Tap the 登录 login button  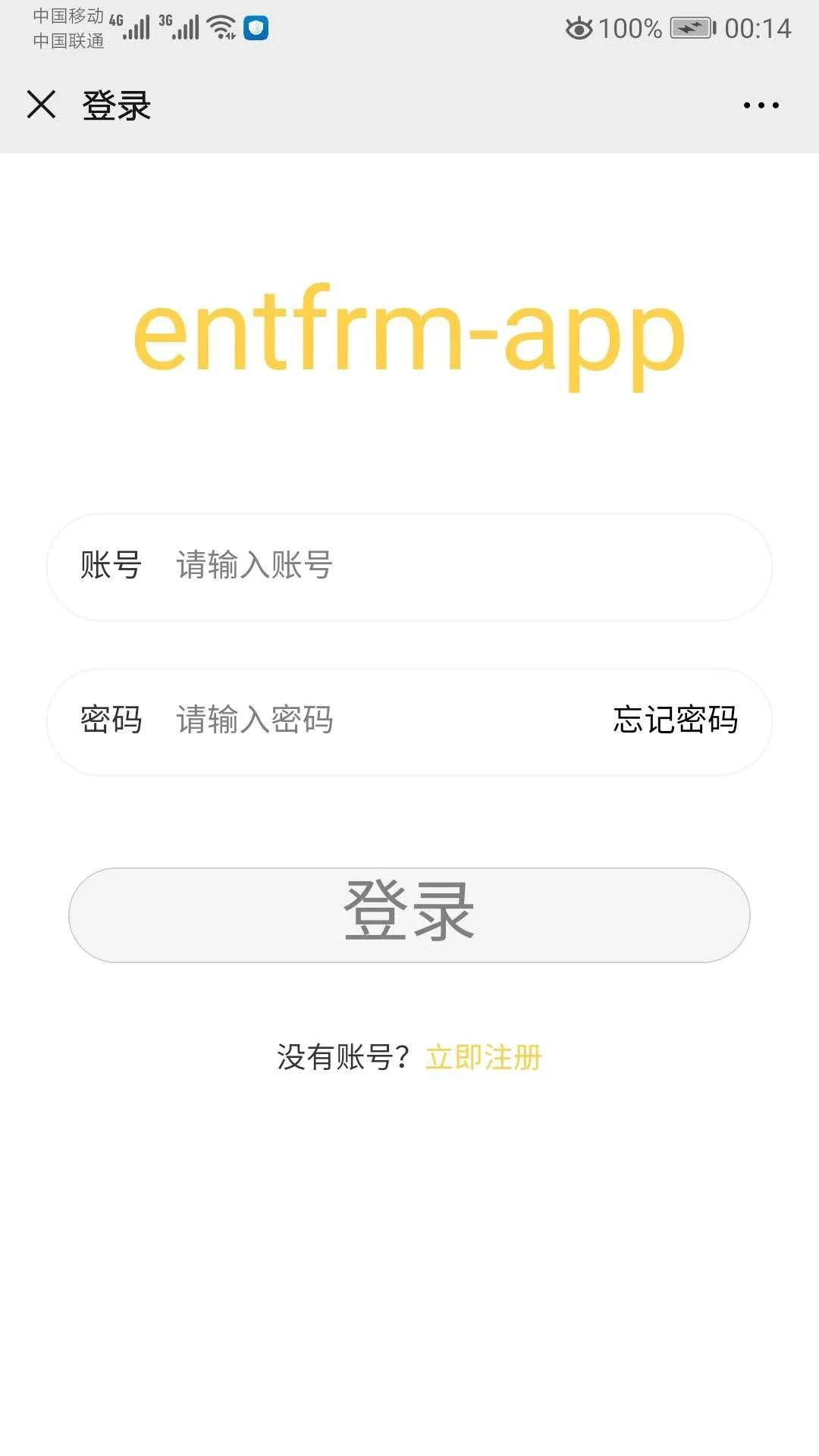[x=409, y=915]
